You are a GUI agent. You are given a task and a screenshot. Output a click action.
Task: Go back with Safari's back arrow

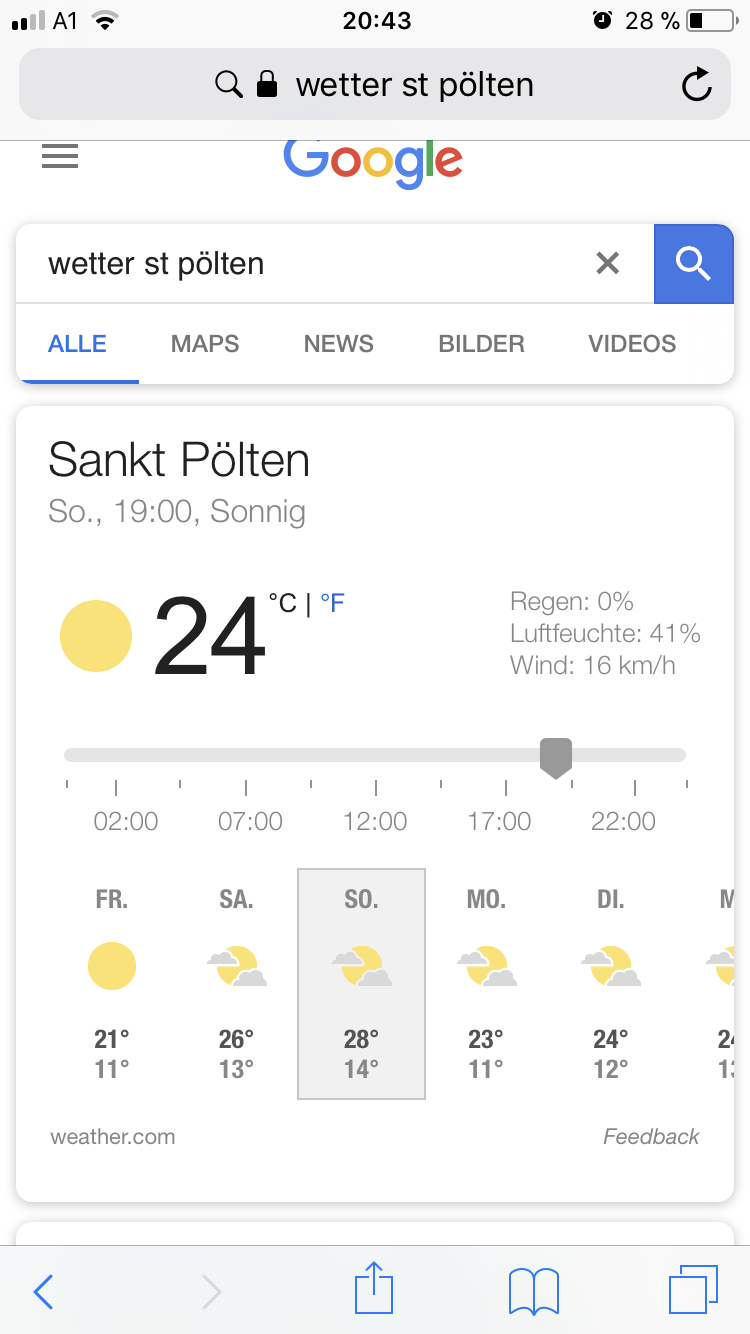(x=43, y=1292)
